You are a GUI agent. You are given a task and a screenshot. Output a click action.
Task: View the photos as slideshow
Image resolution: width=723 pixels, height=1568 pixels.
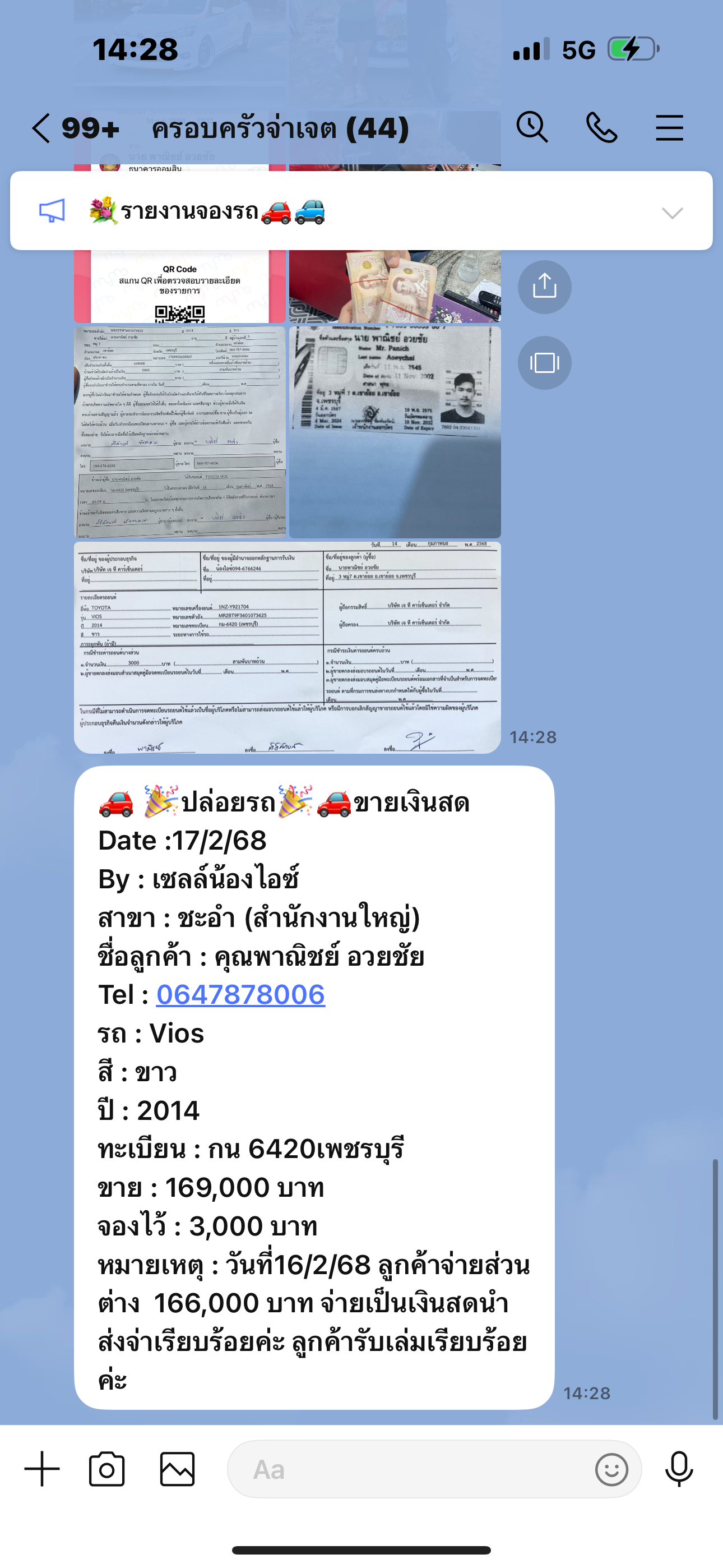[544, 363]
